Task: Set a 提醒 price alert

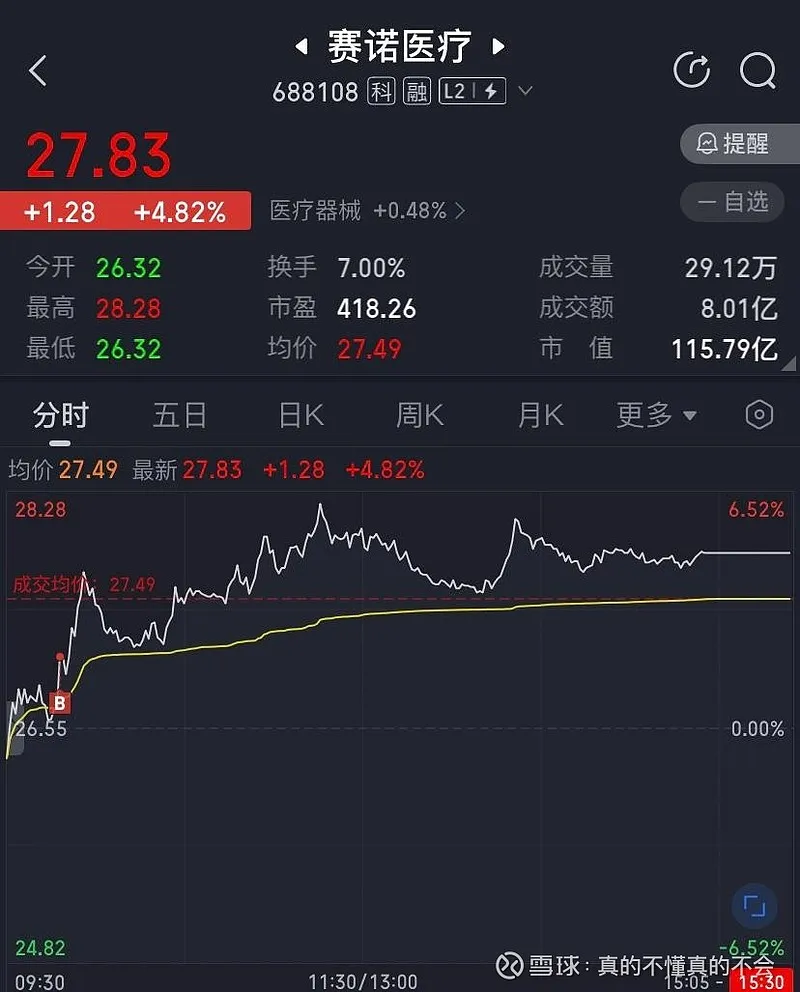Action: [739, 144]
